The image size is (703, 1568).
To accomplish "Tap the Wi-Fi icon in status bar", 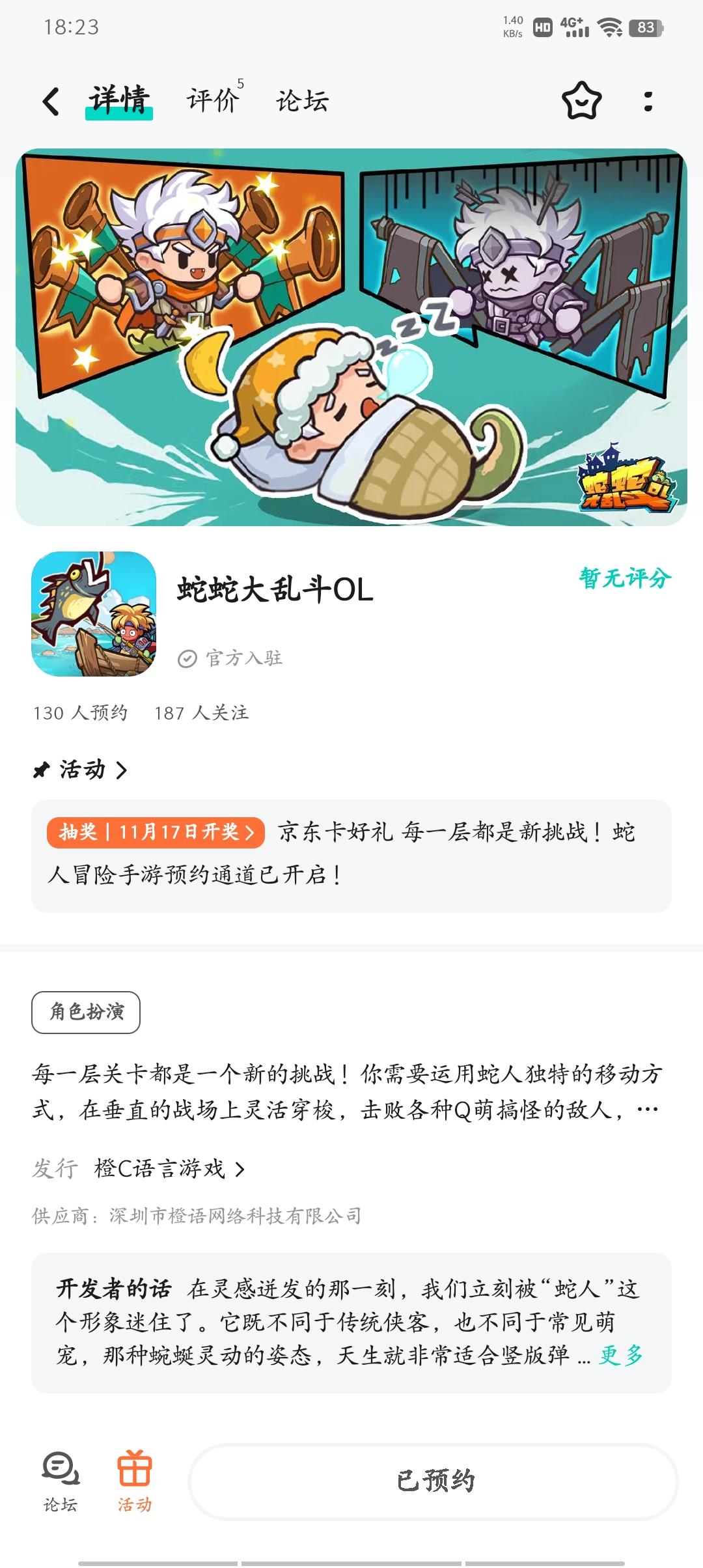I will click(609, 27).
